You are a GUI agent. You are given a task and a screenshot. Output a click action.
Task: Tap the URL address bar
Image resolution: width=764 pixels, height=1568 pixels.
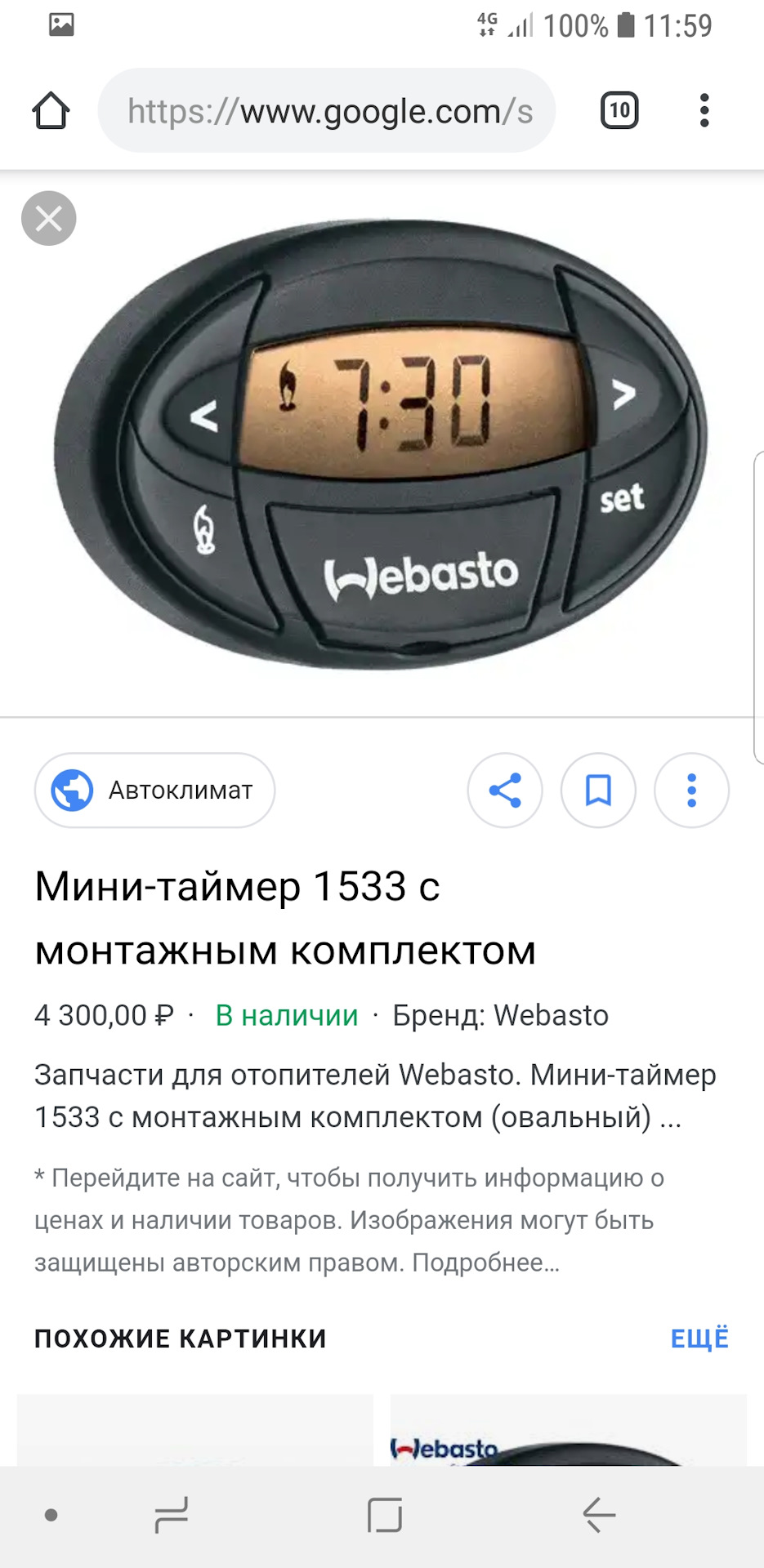327,110
